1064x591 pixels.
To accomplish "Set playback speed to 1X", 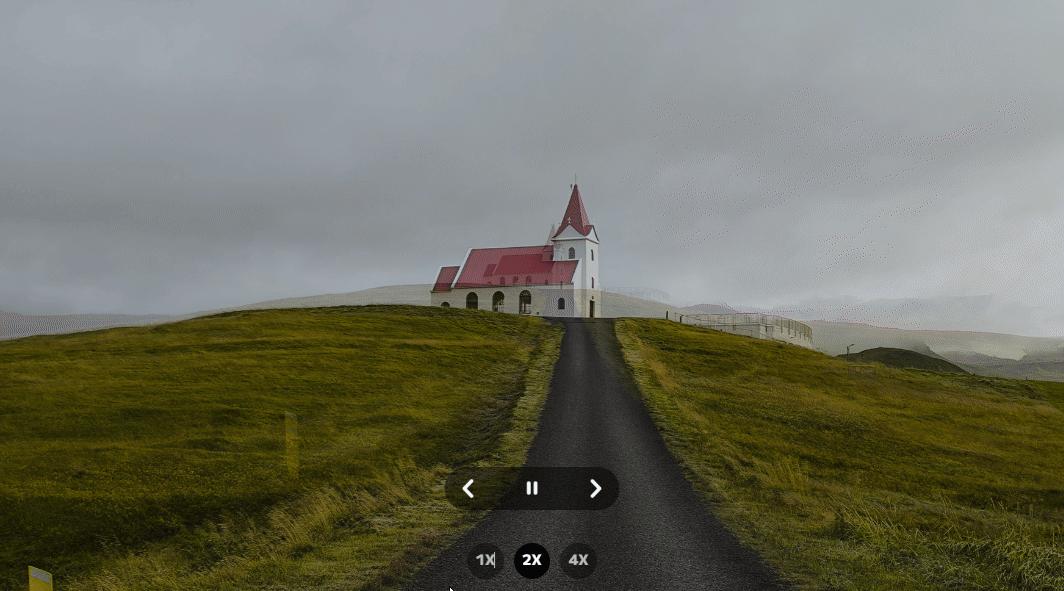I will pos(485,560).
